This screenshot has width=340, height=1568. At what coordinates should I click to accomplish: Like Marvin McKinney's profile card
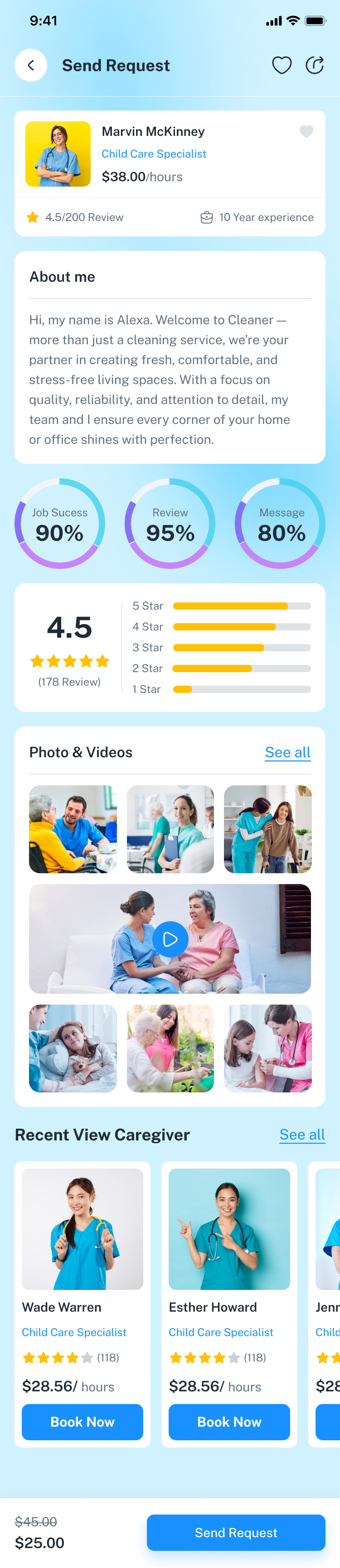(x=306, y=131)
